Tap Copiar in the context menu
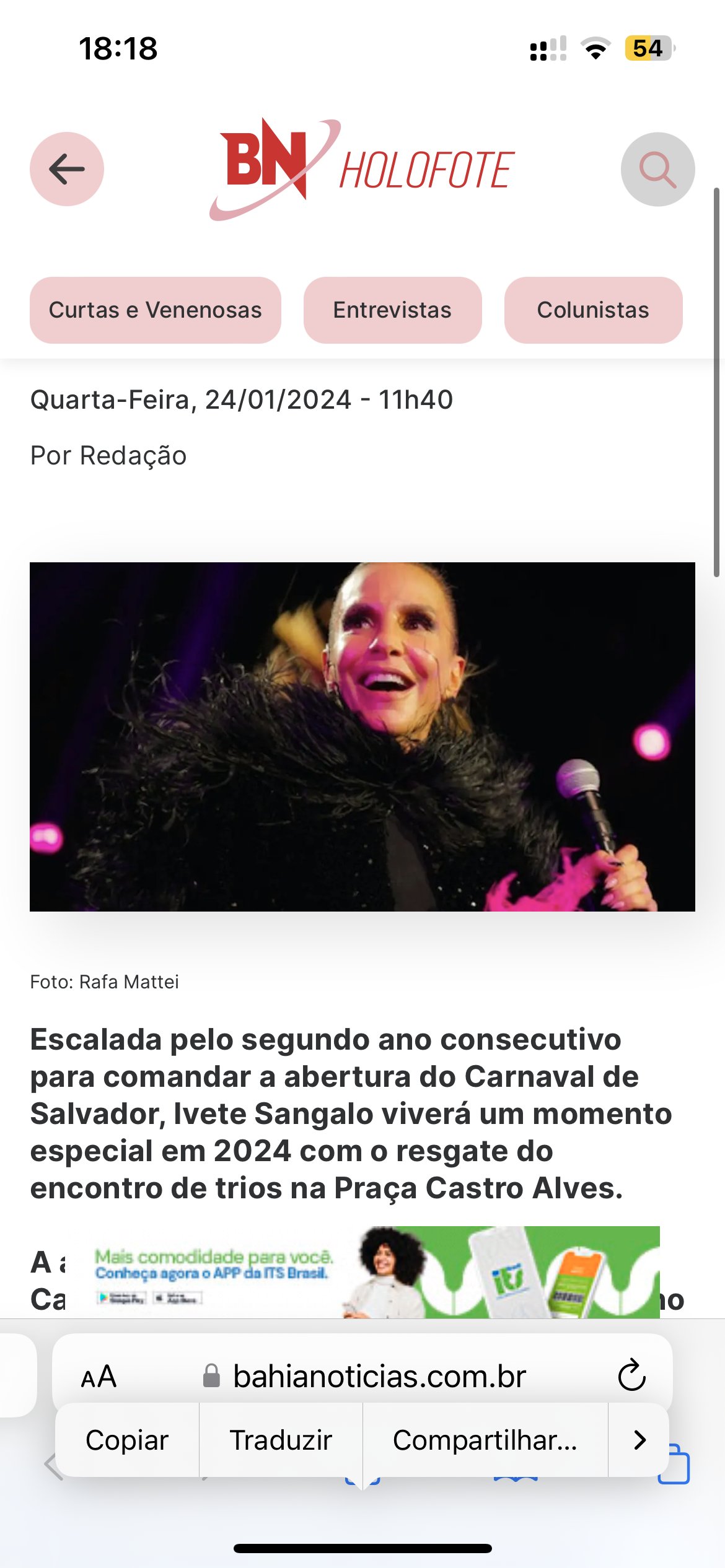 127,1440
